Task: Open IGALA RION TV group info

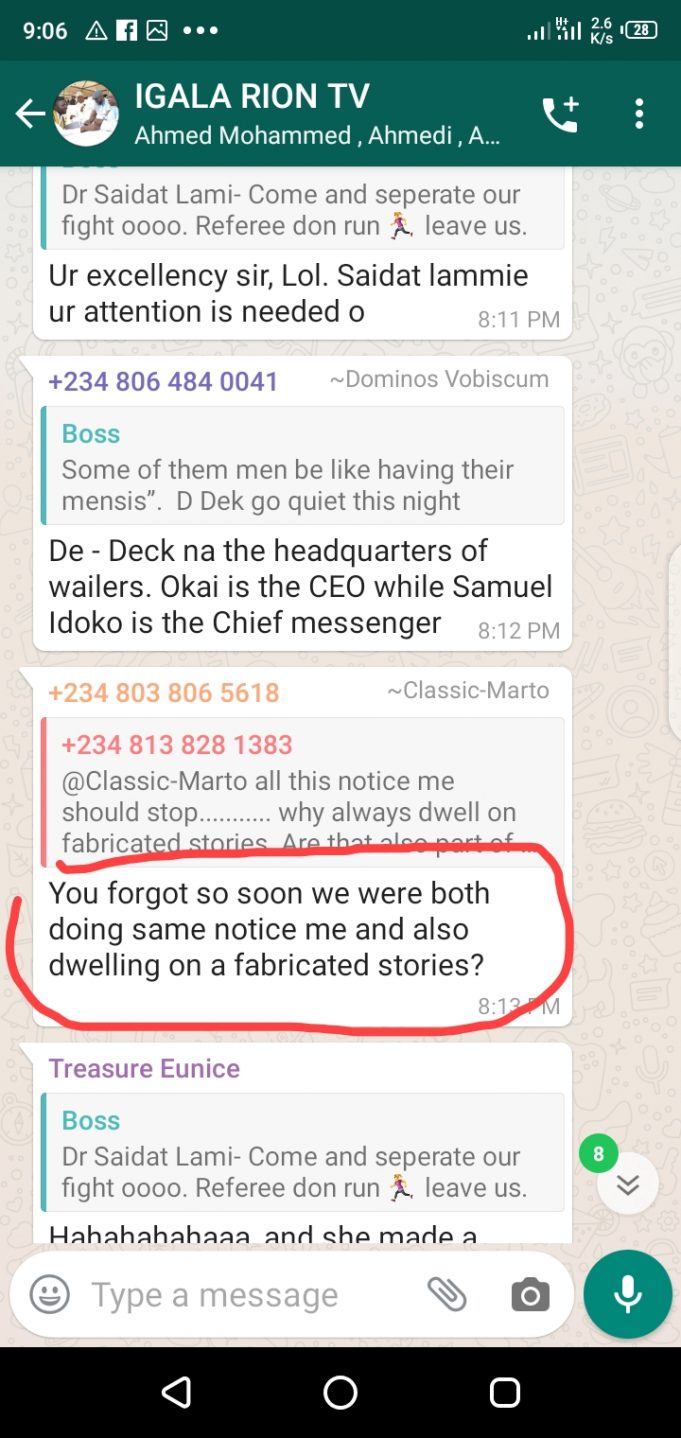Action: point(317,113)
